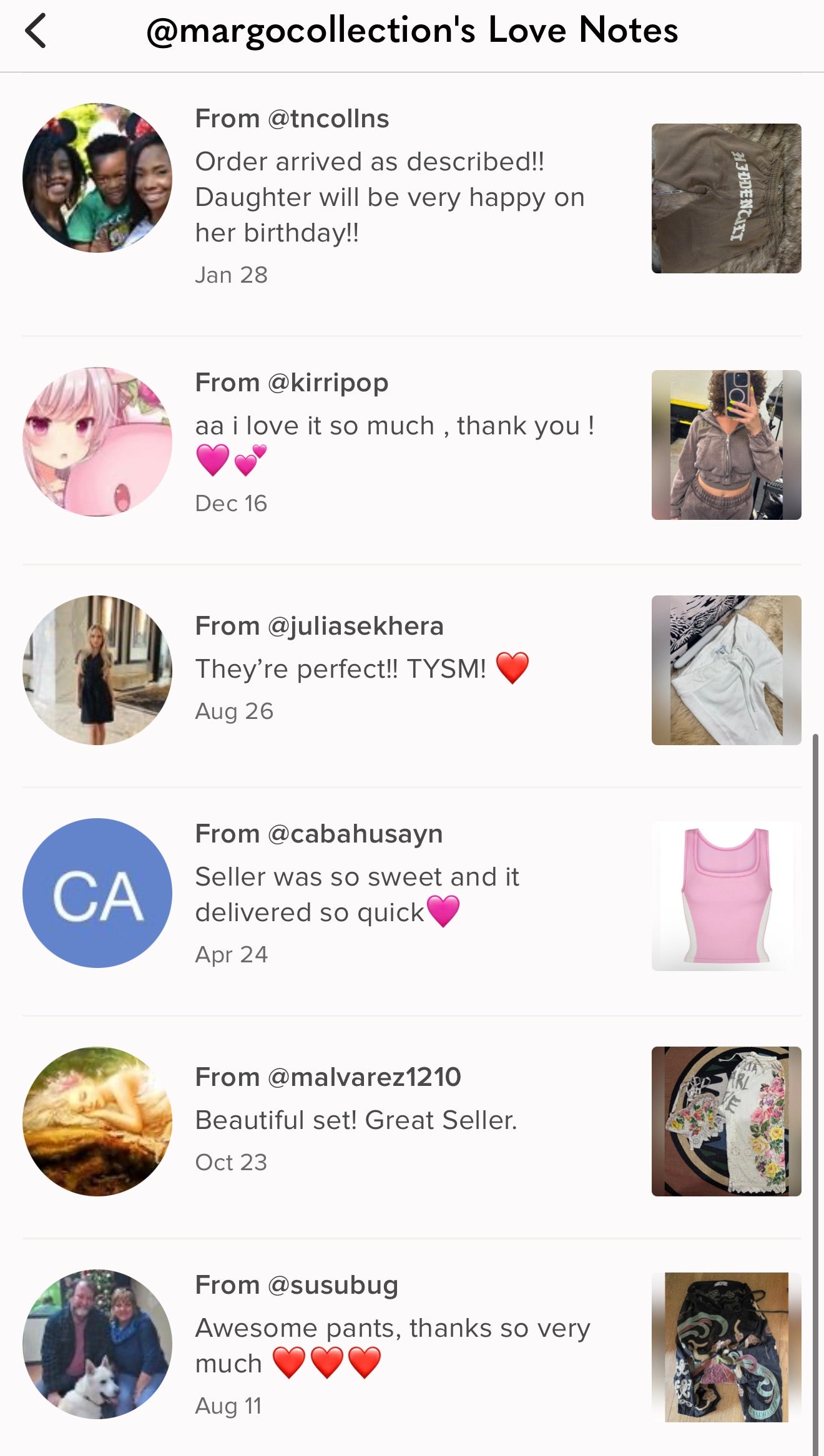View item thumbnail from @tncollns's note
The width and height of the screenshot is (824, 1456).
click(726, 198)
